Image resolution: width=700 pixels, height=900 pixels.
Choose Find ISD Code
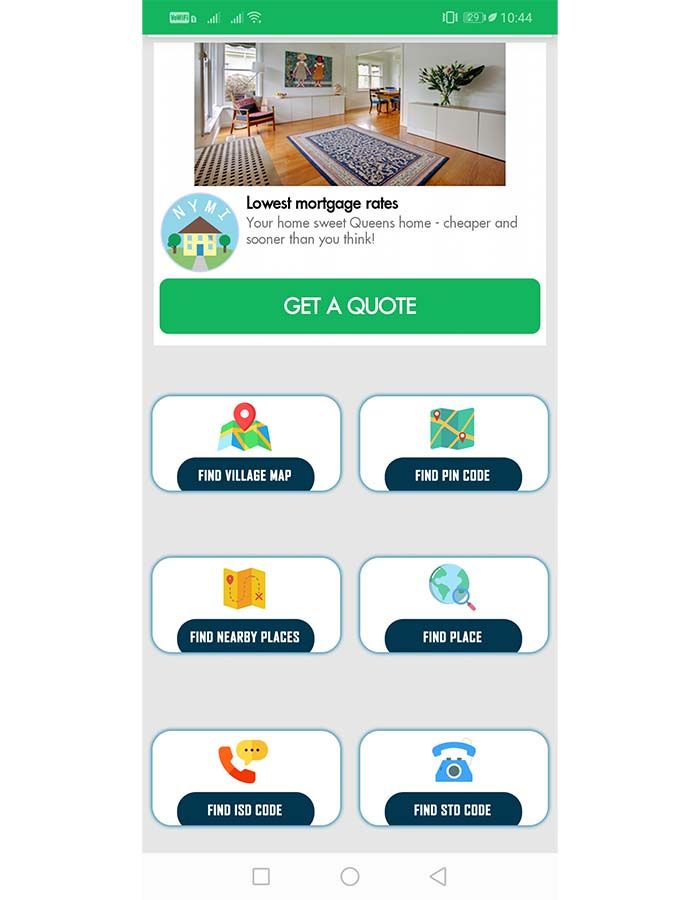pyautogui.click(x=246, y=778)
